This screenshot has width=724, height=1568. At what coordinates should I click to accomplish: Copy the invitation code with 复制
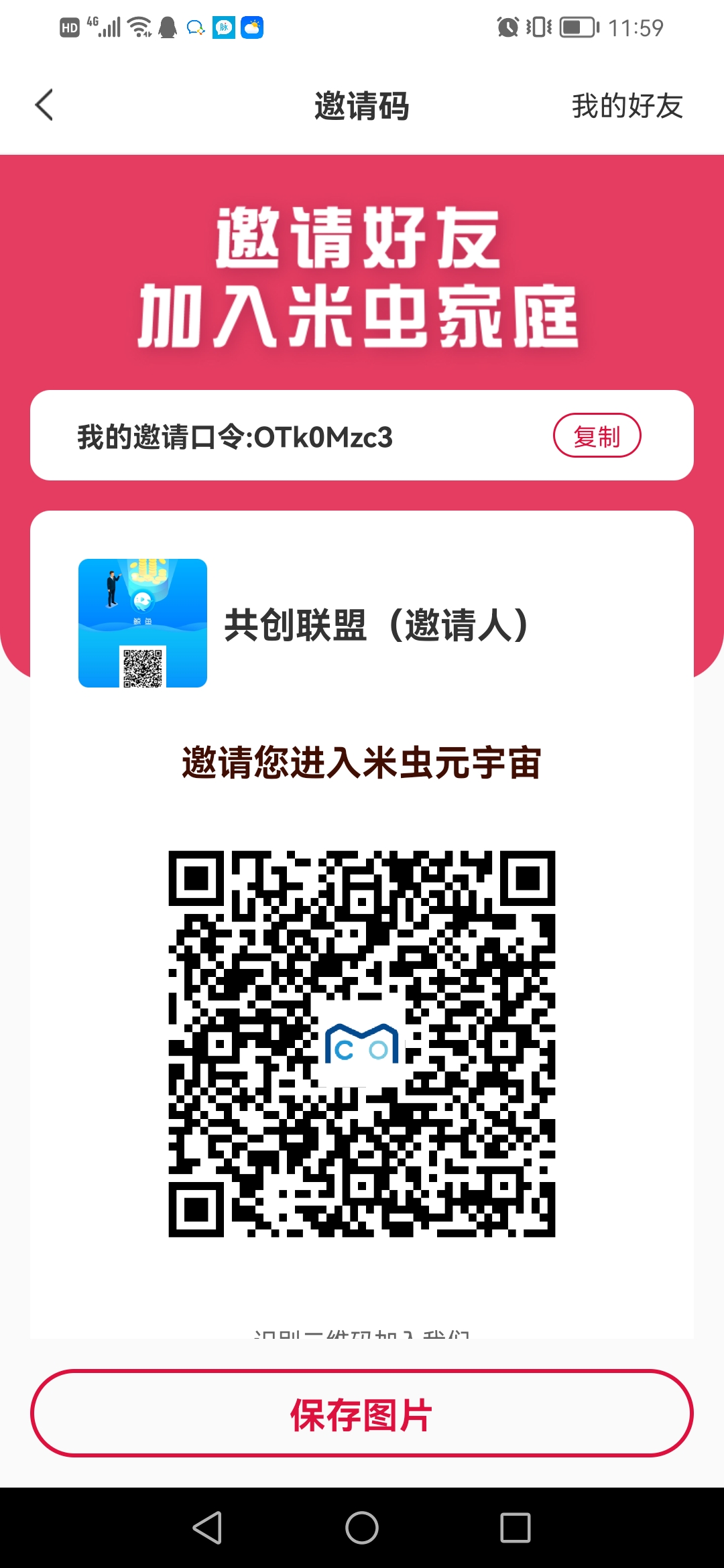(597, 436)
